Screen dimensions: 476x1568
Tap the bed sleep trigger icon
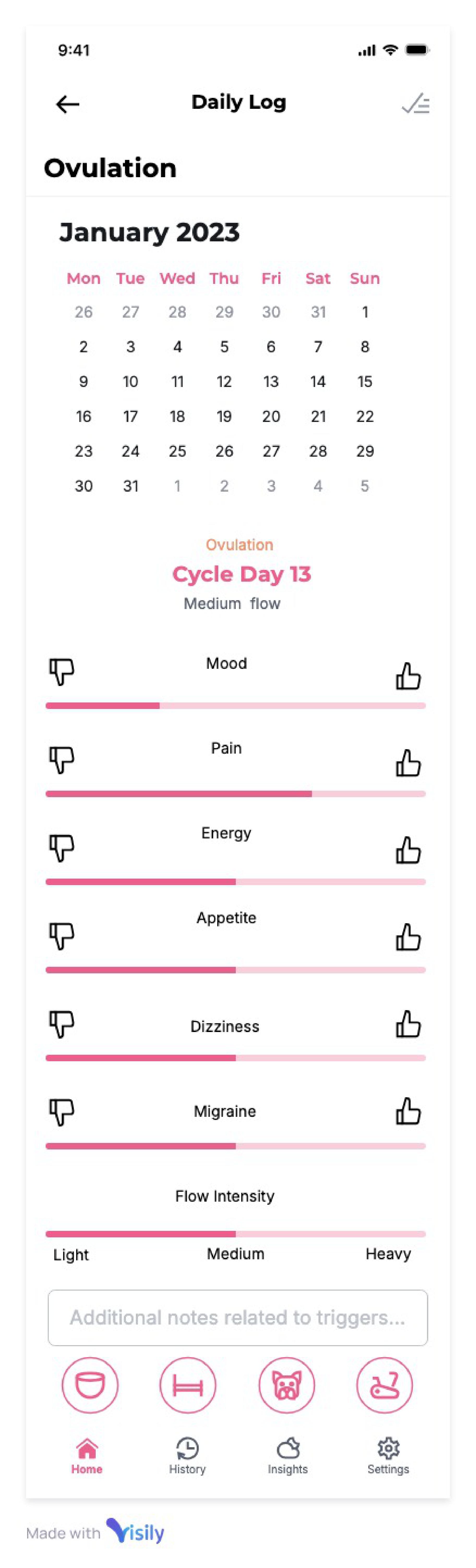(x=188, y=1385)
